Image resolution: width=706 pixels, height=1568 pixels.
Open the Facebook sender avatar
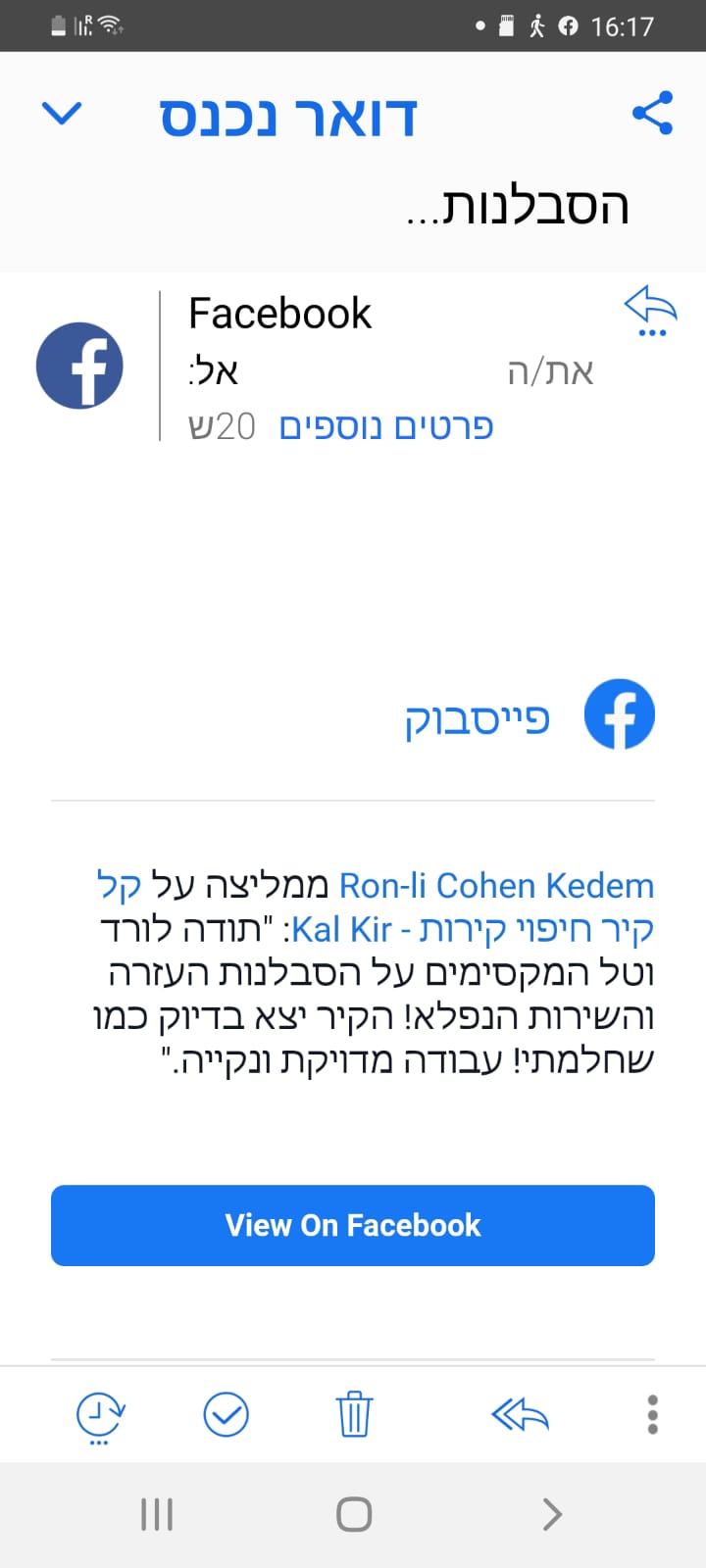click(x=79, y=365)
